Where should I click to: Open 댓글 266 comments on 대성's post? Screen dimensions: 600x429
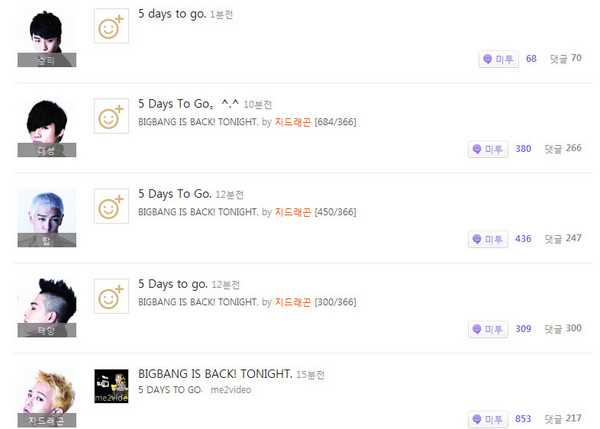pyautogui.click(x=562, y=149)
